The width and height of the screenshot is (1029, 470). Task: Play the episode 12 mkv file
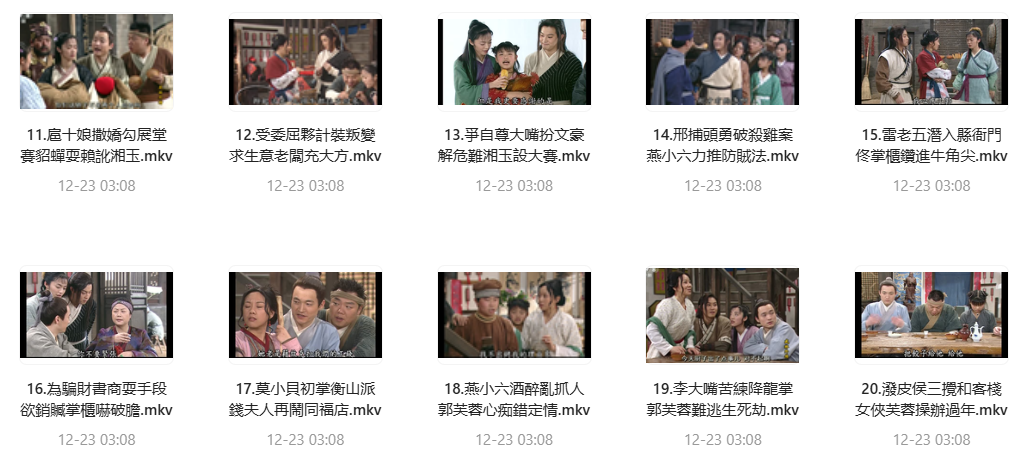305,62
